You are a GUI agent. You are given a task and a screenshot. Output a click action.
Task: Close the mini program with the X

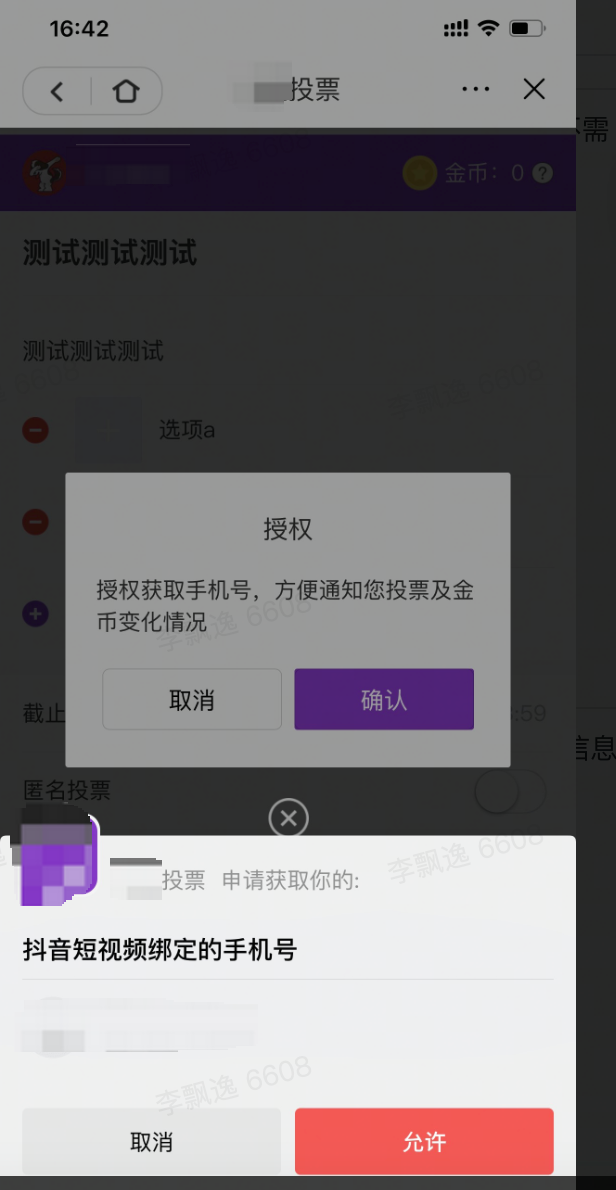click(534, 90)
